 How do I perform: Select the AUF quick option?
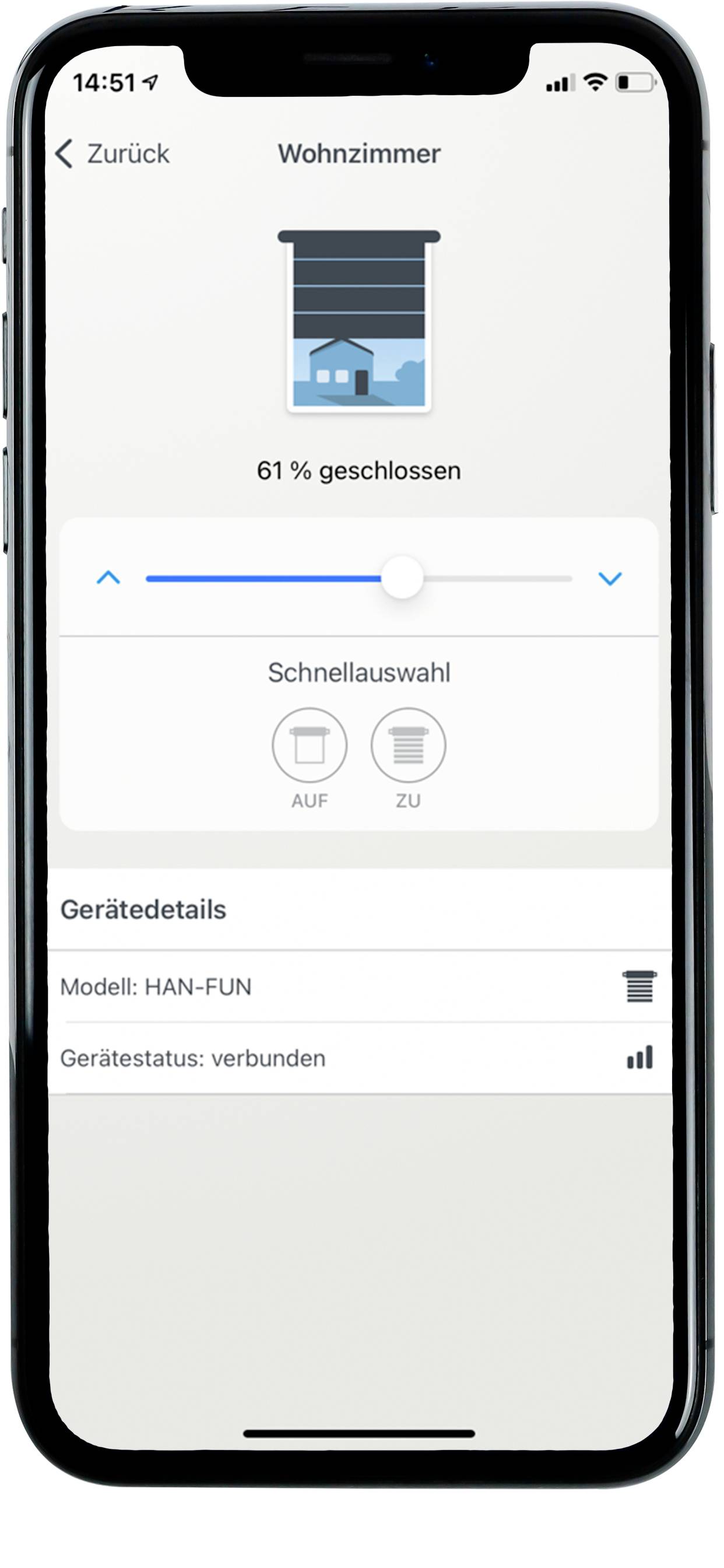click(x=309, y=745)
